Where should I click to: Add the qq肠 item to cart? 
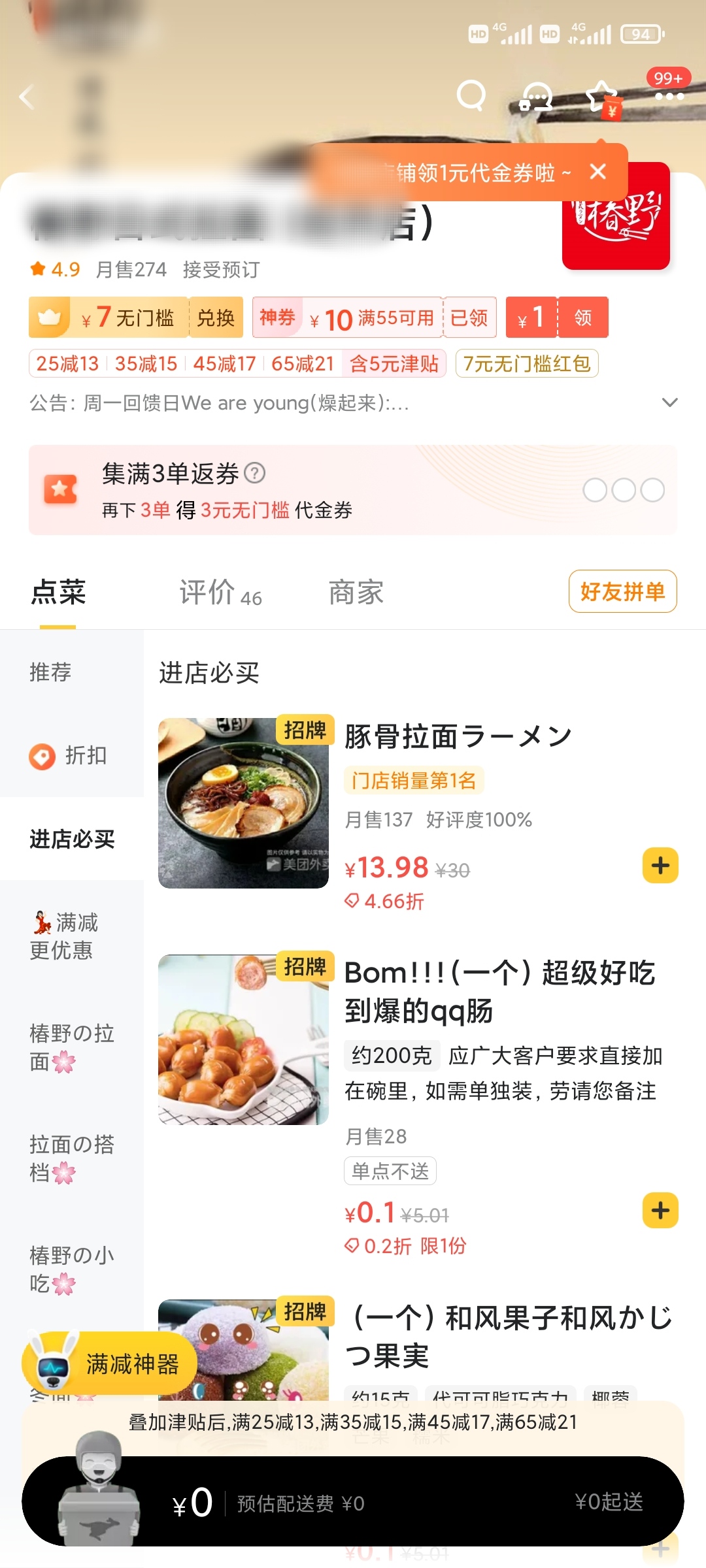[x=660, y=1209]
